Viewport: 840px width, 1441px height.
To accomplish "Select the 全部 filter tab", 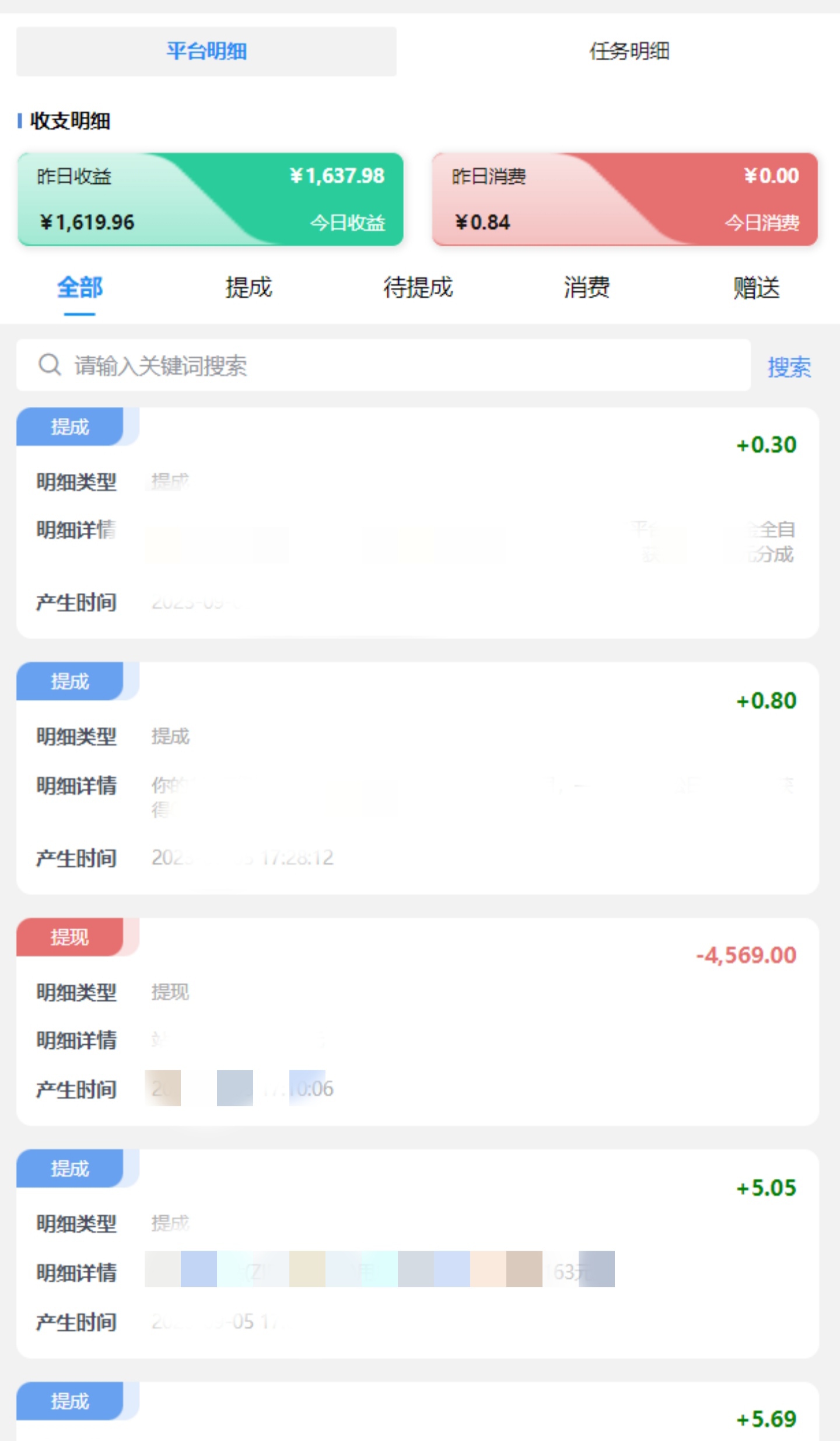I will click(x=80, y=288).
